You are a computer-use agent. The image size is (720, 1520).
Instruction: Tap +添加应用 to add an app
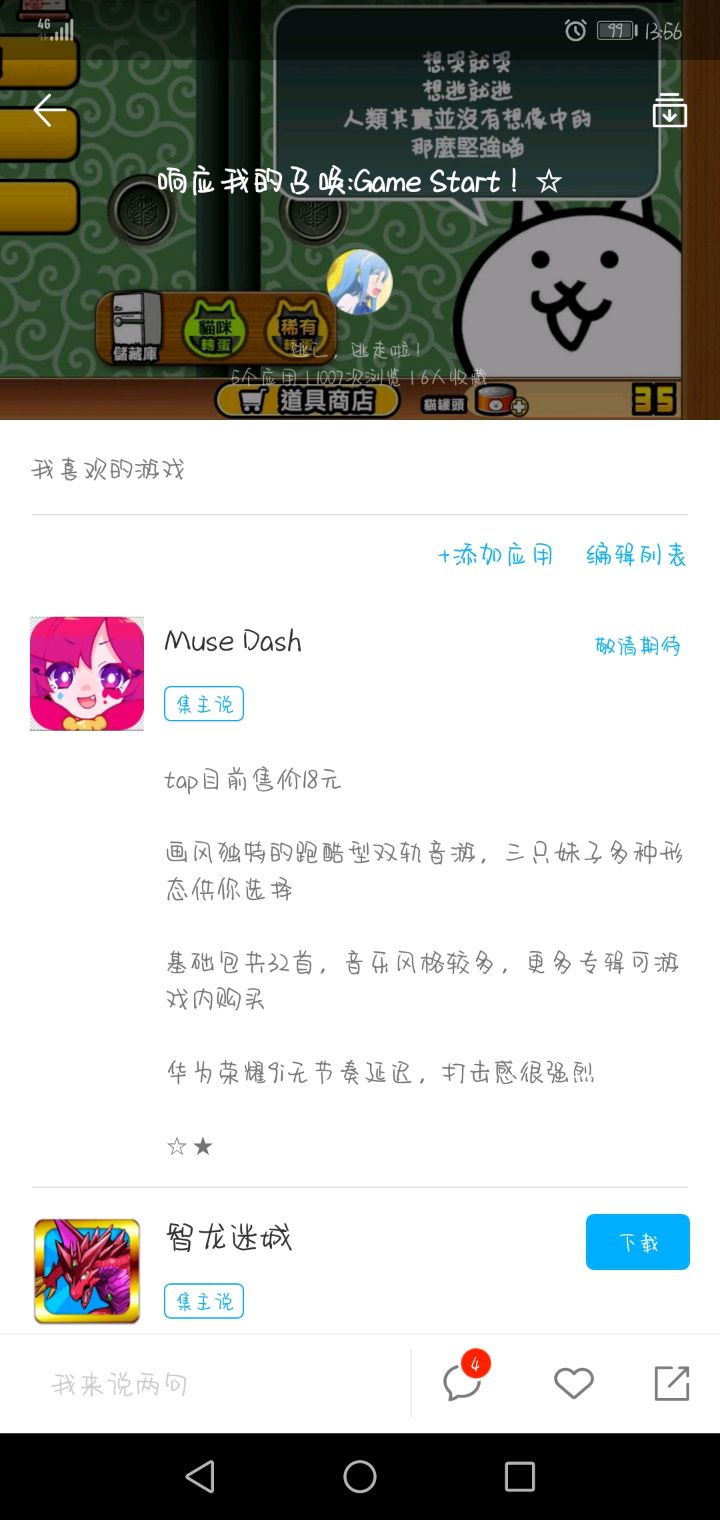495,555
